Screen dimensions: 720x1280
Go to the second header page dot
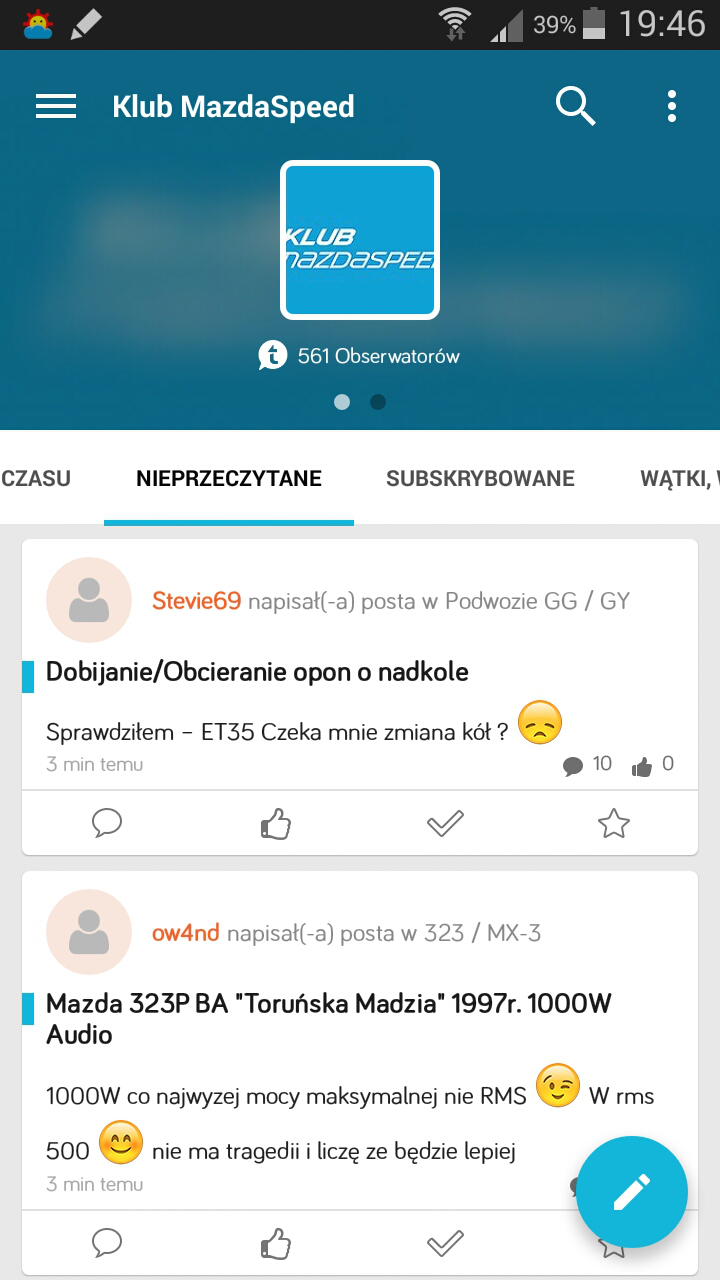(x=378, y=402)
